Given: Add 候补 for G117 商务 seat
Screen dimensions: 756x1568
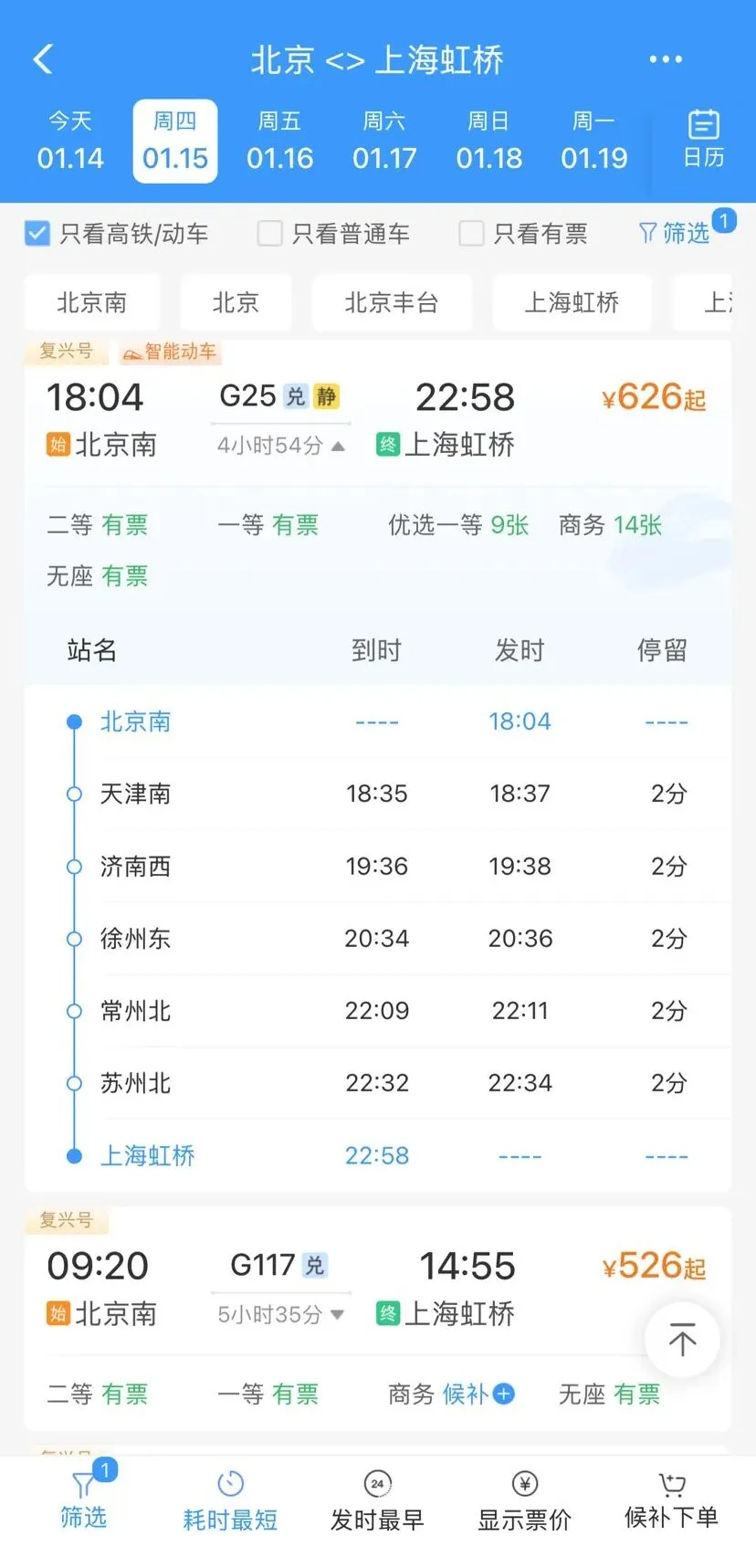Looking at the screenshot, I should 503,1394.
